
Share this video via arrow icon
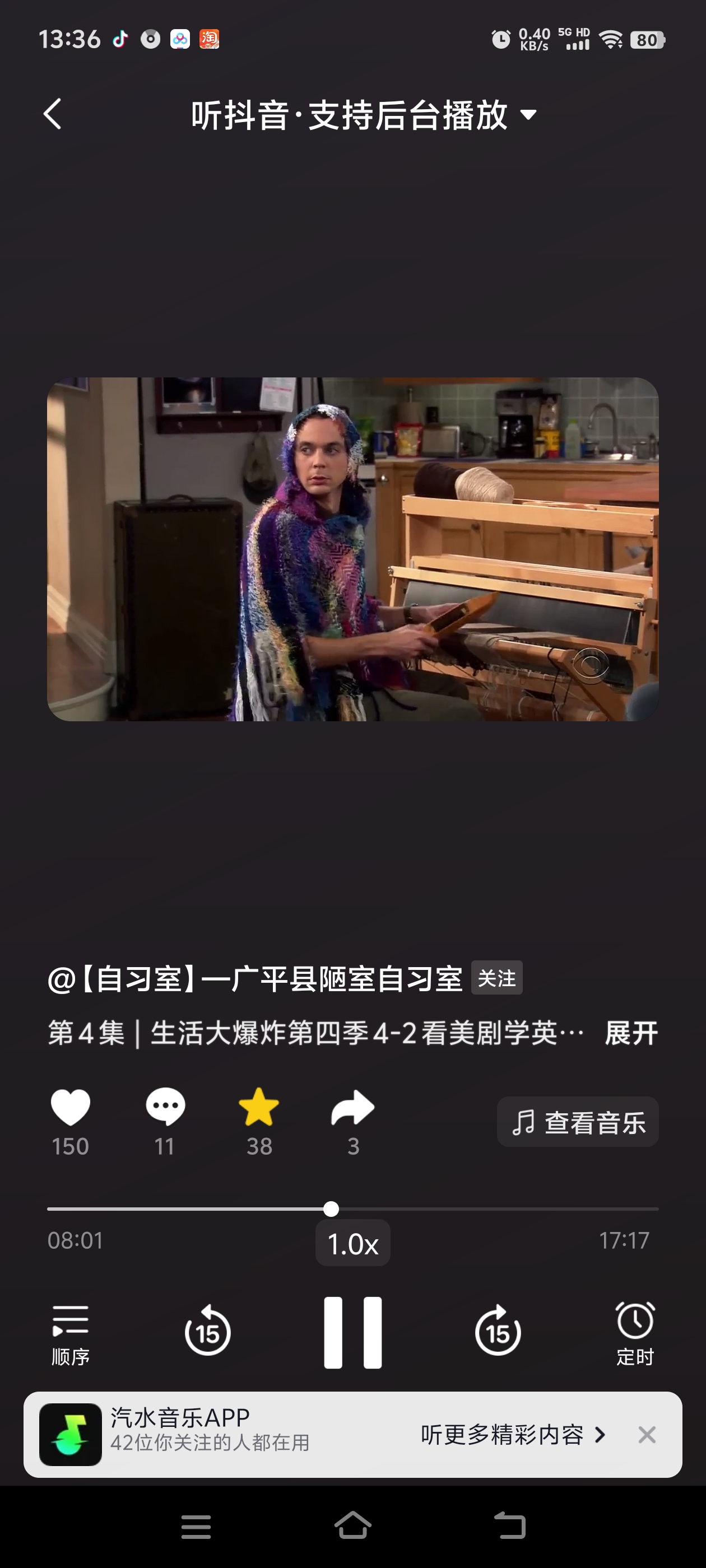pos(352,1108)
